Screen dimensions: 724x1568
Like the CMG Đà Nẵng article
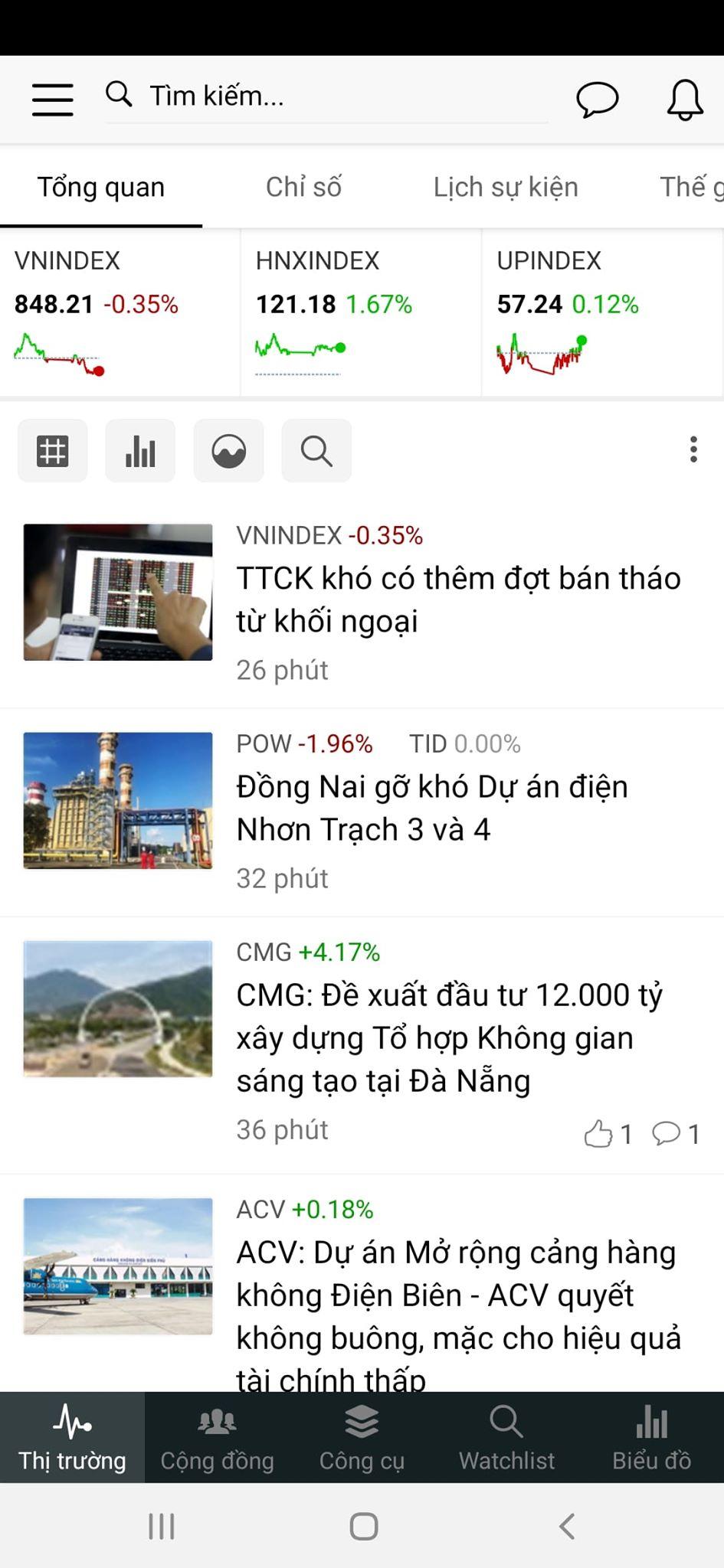pos(599,1134)
